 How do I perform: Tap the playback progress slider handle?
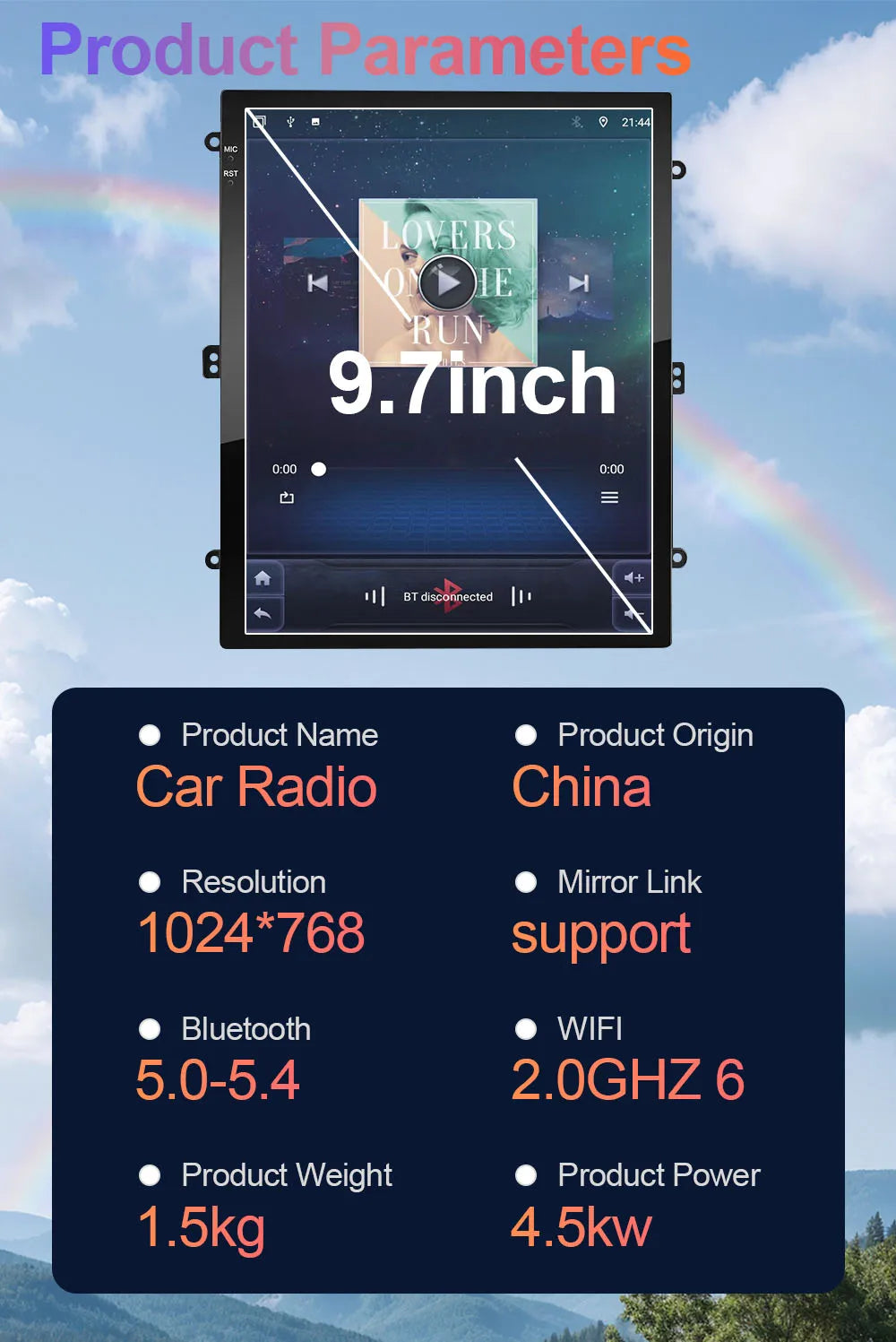(x=320, y=467)
